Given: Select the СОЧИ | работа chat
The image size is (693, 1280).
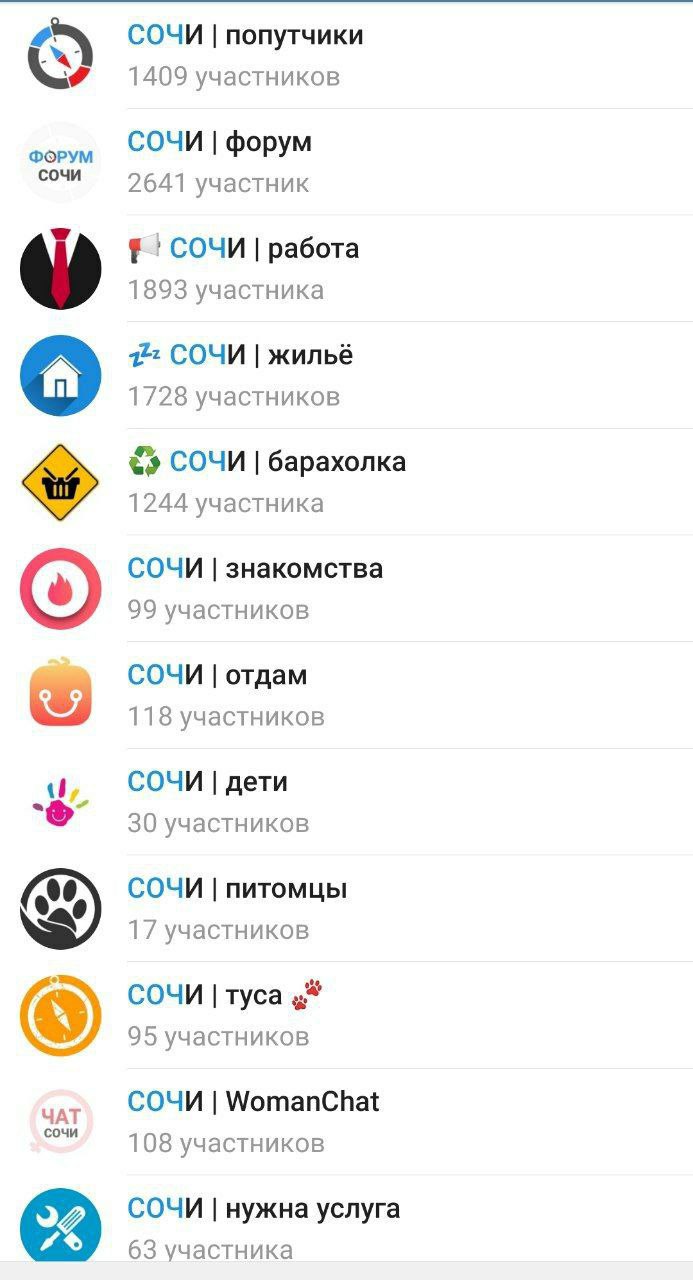Looking at the screenshot, I should click(x=346, y=268).
